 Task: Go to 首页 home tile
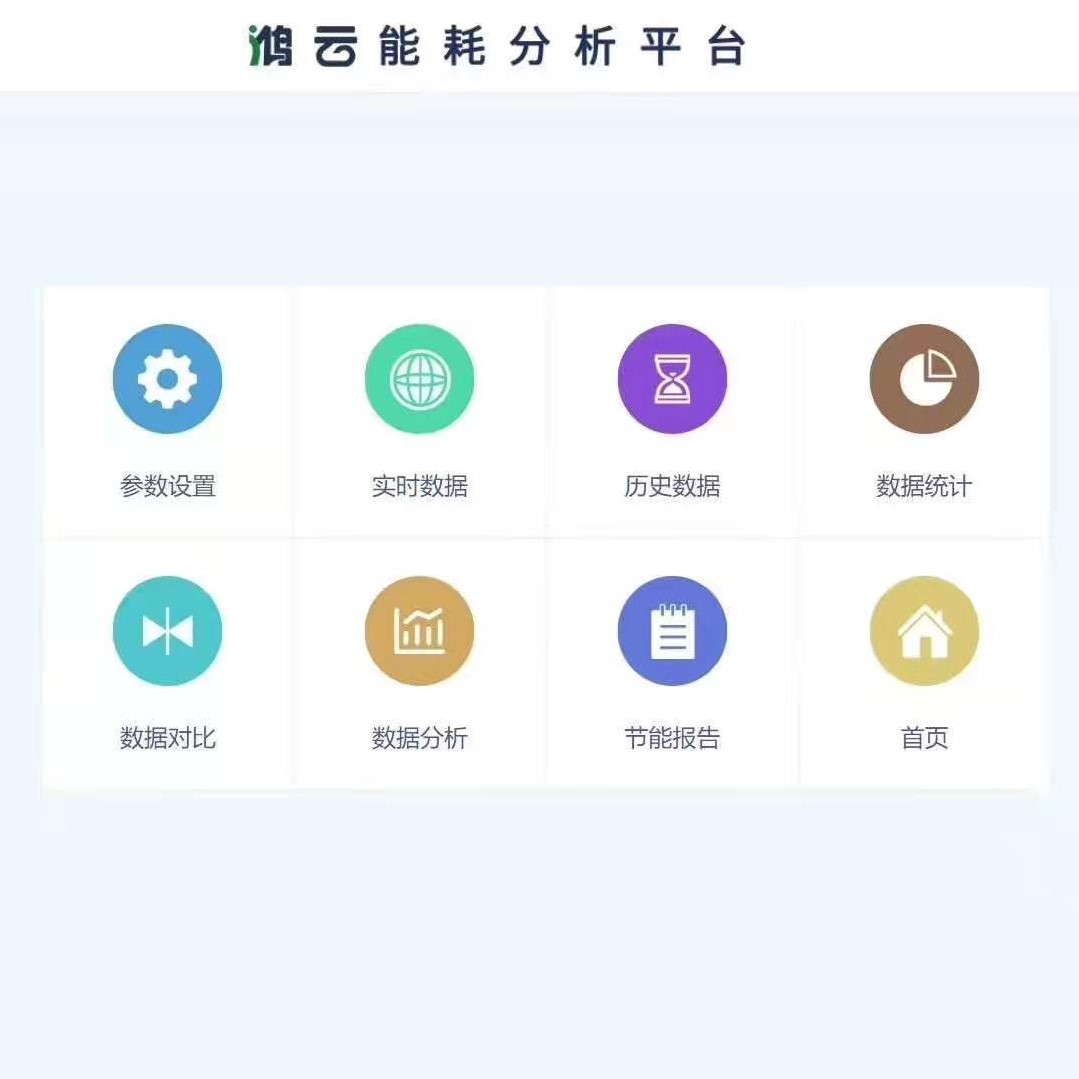pos(924,632)
